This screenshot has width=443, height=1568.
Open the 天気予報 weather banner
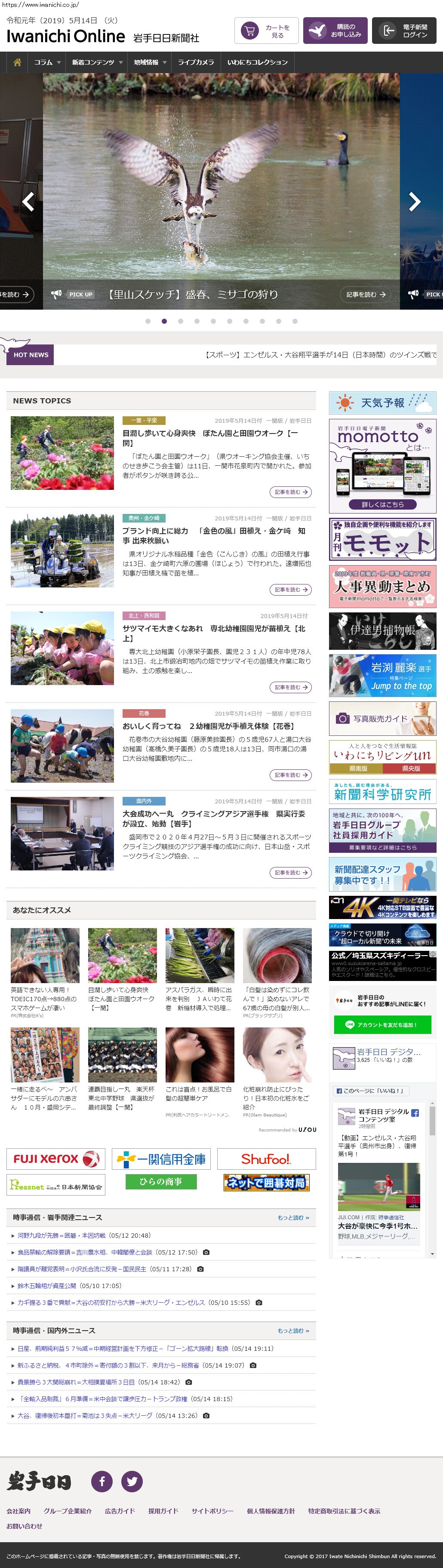click(x=382, y=403)
